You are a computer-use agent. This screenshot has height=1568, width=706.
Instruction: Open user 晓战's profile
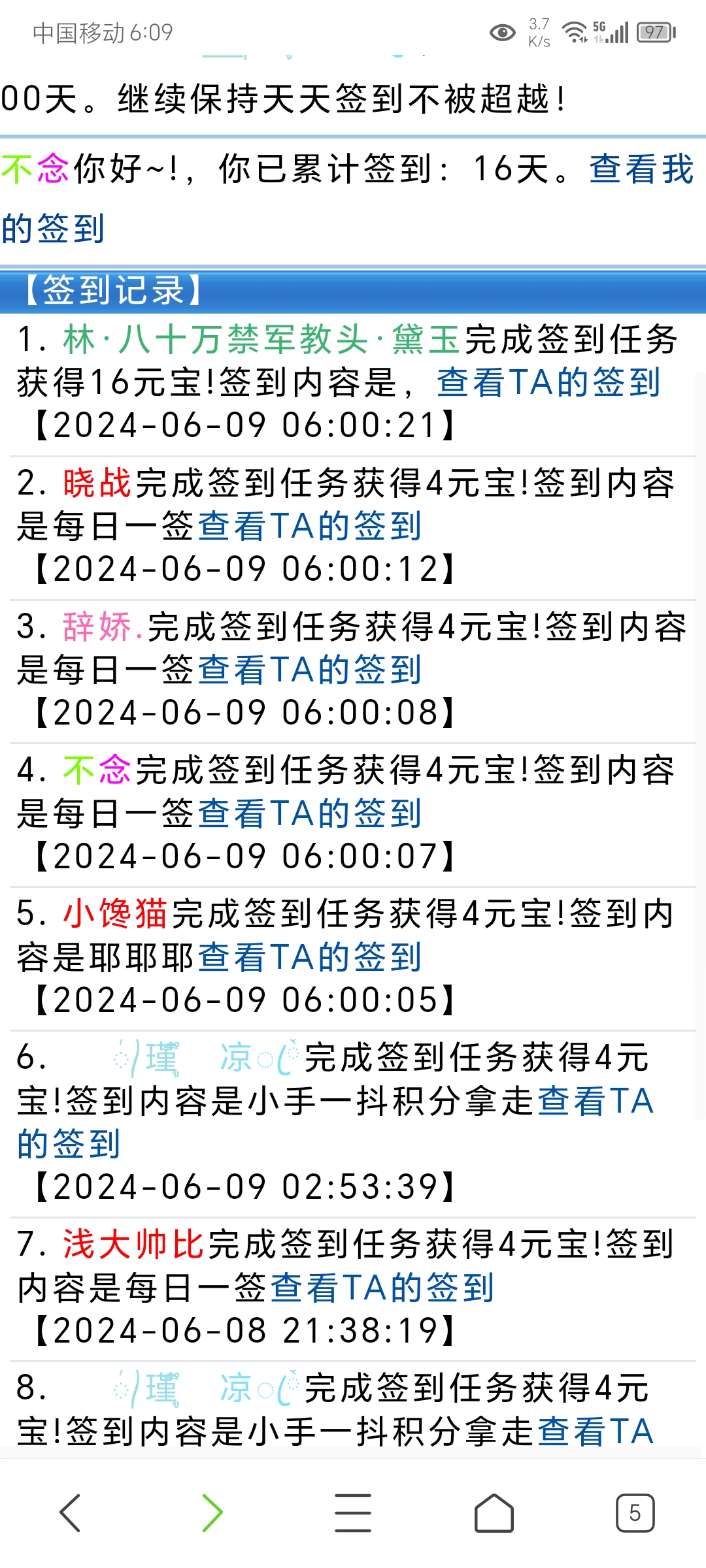[x=97, y=484]
